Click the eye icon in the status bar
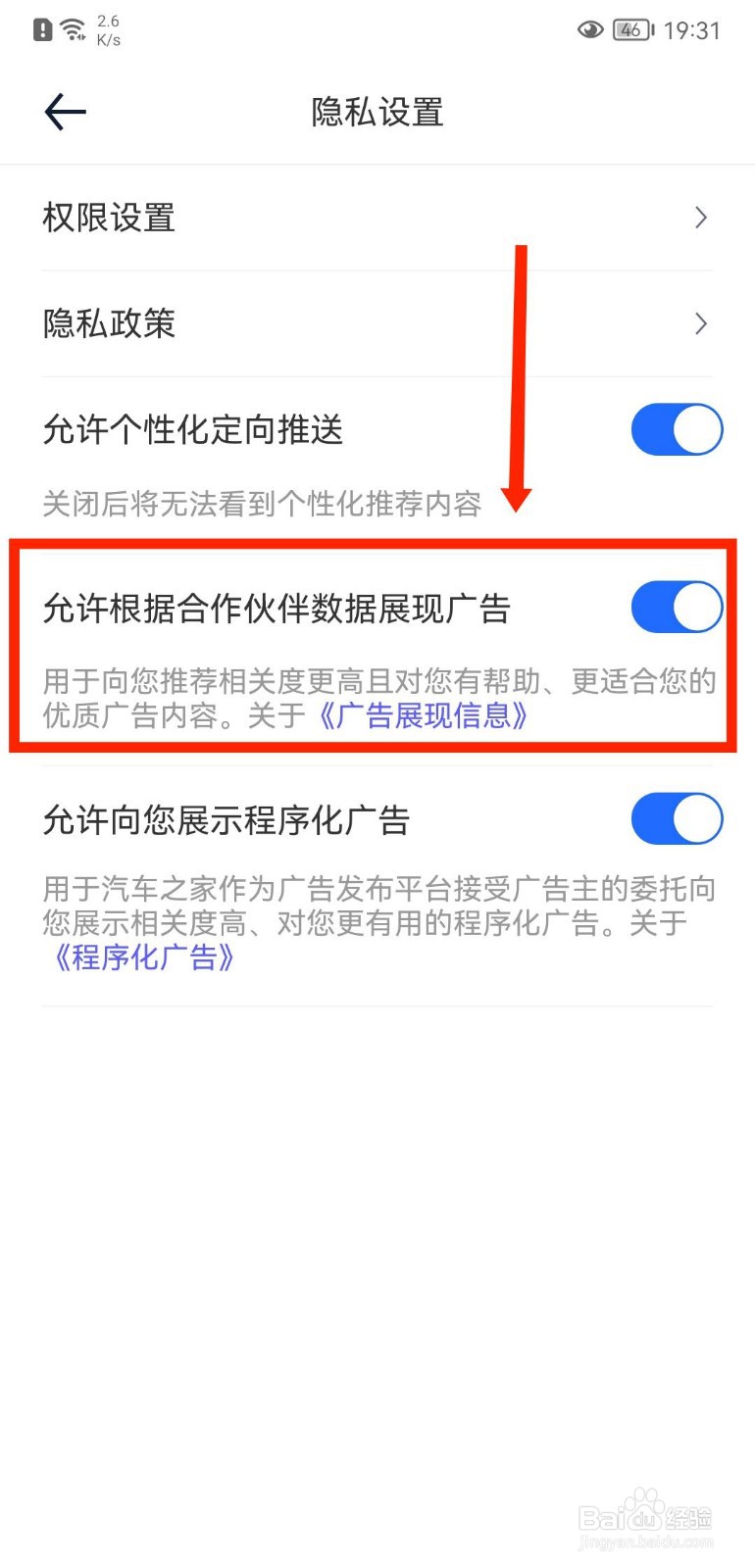 click(x=589, y=30)
